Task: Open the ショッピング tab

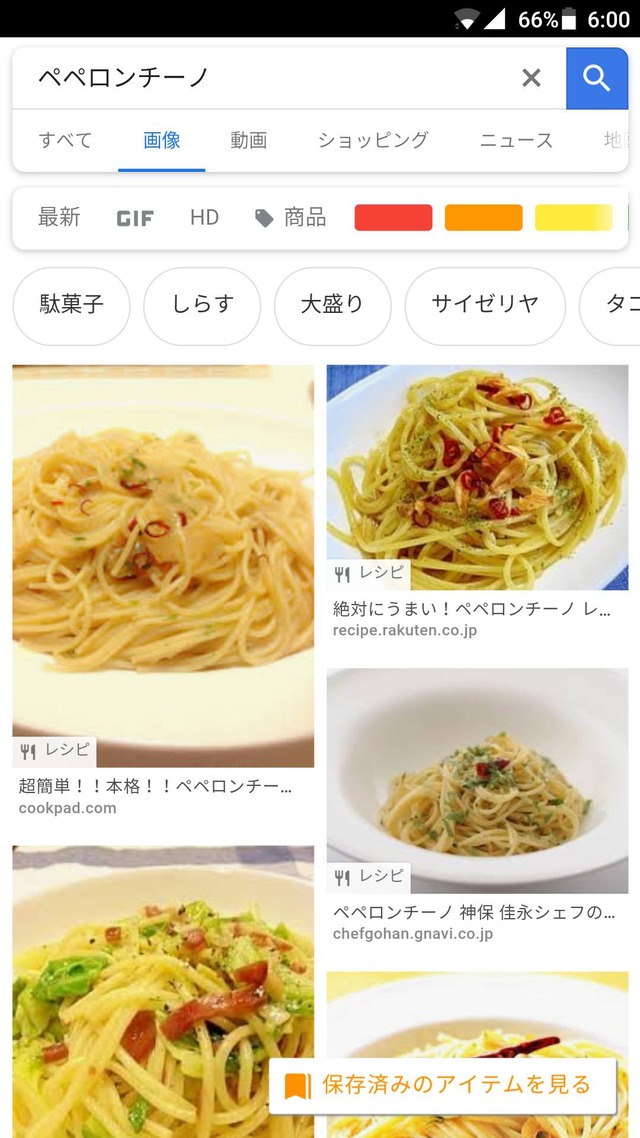Action: [x=373, y=140]
